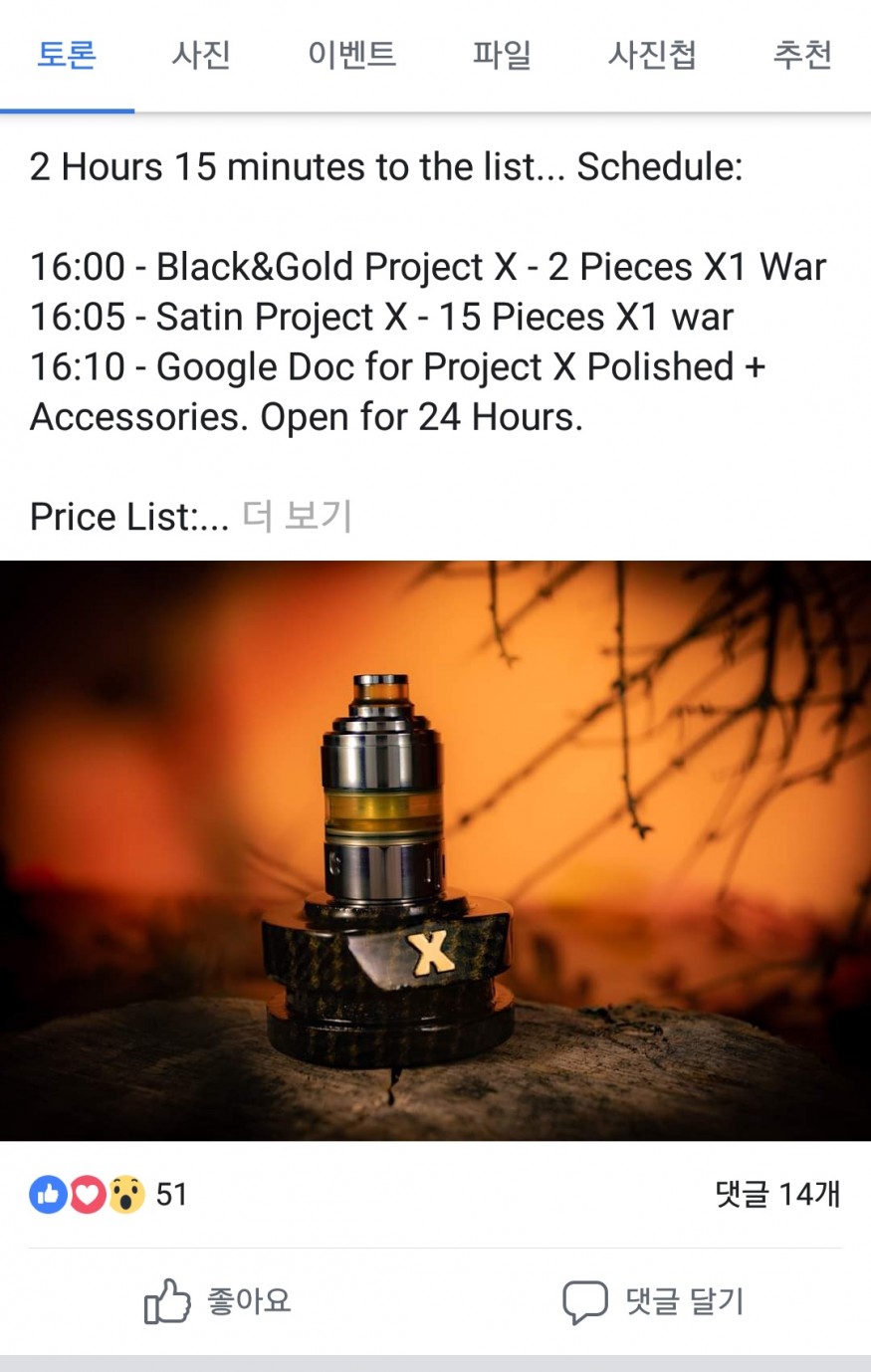Viewport: 871px width, 1372px height.
Task: View the 51 reactions on the post
Action: click(x=108, y=1194)
